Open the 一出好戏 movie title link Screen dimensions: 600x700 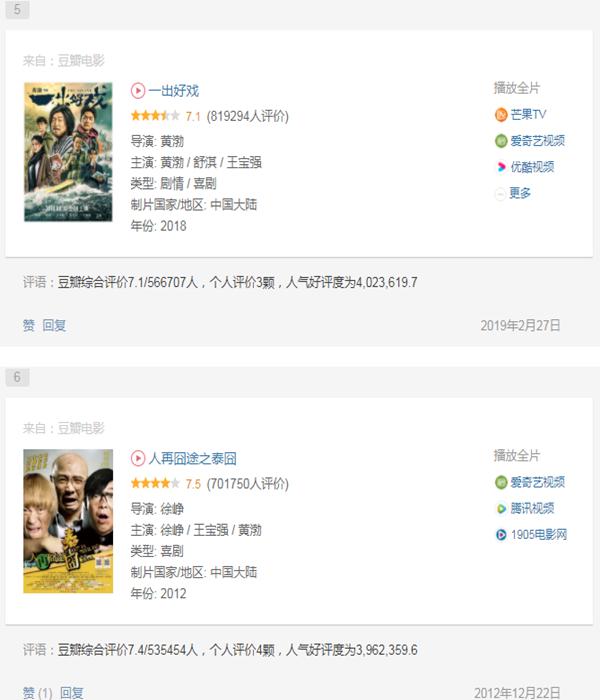pyautogui.click(x=174, y=91)
